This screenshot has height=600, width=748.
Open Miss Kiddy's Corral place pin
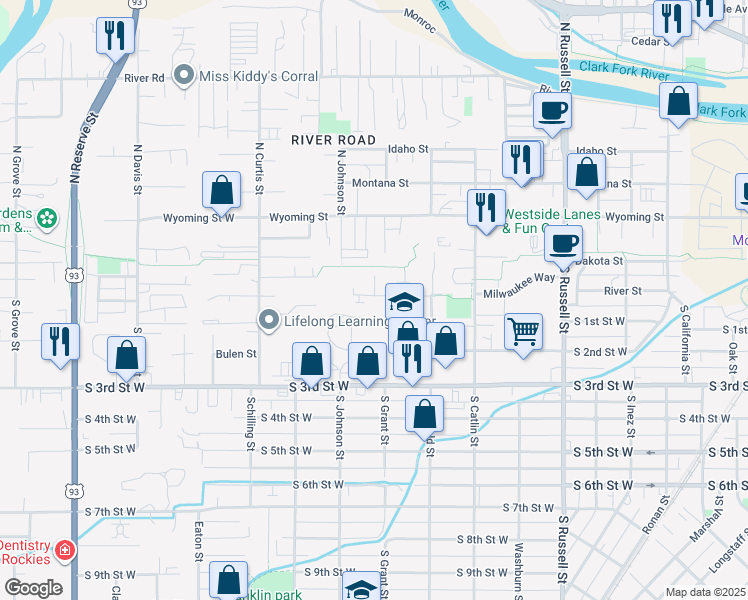click(184, 76)
